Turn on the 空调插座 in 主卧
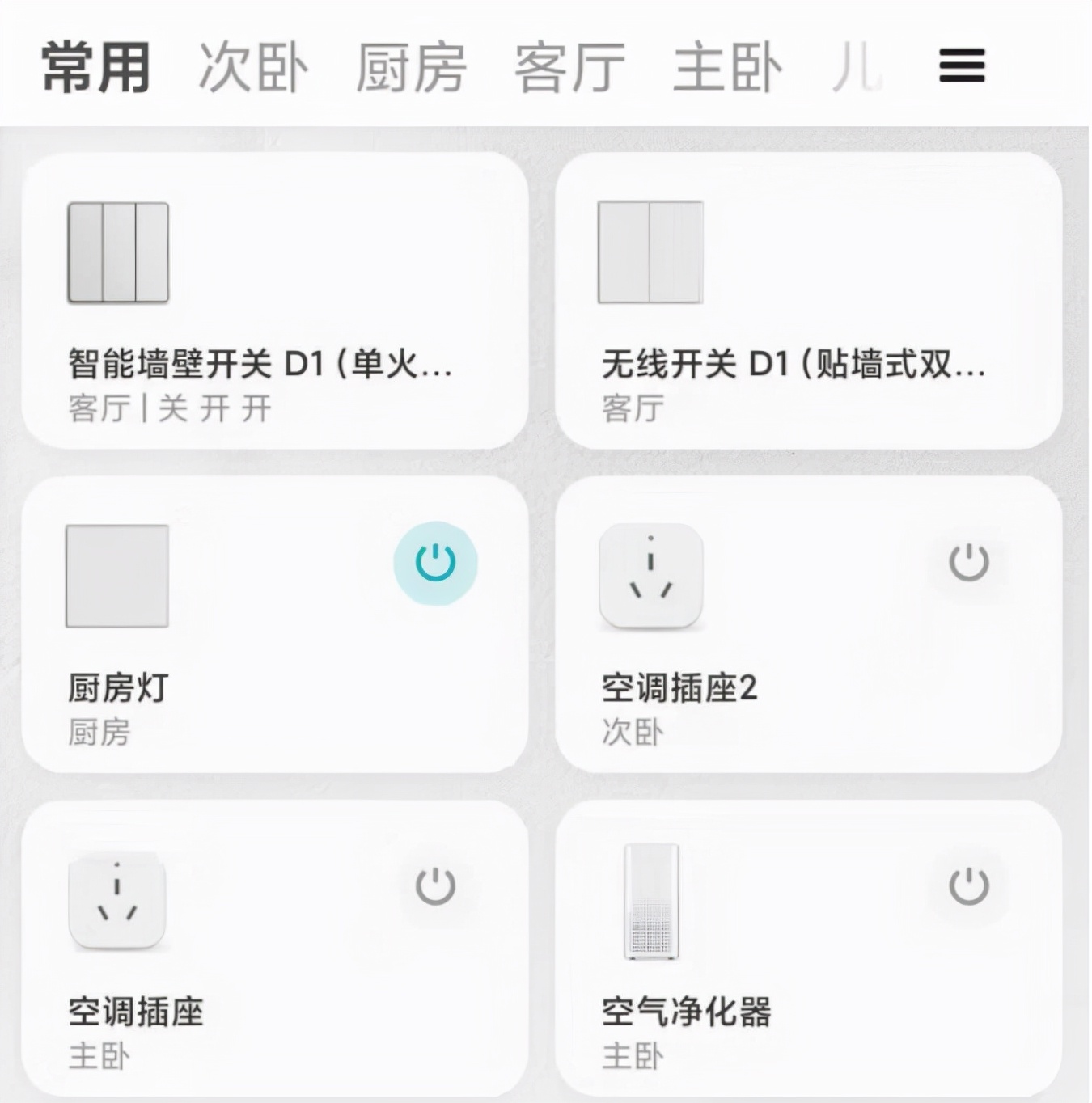 435,885
